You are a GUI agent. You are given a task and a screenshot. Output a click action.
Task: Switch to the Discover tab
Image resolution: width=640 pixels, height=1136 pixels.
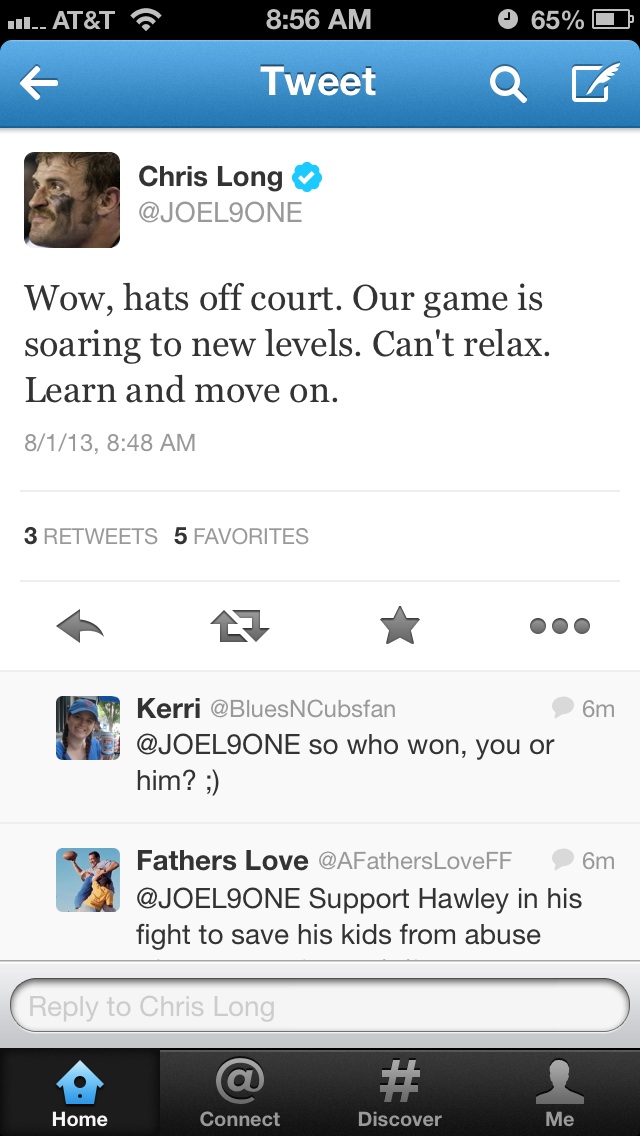(399, 1093)
